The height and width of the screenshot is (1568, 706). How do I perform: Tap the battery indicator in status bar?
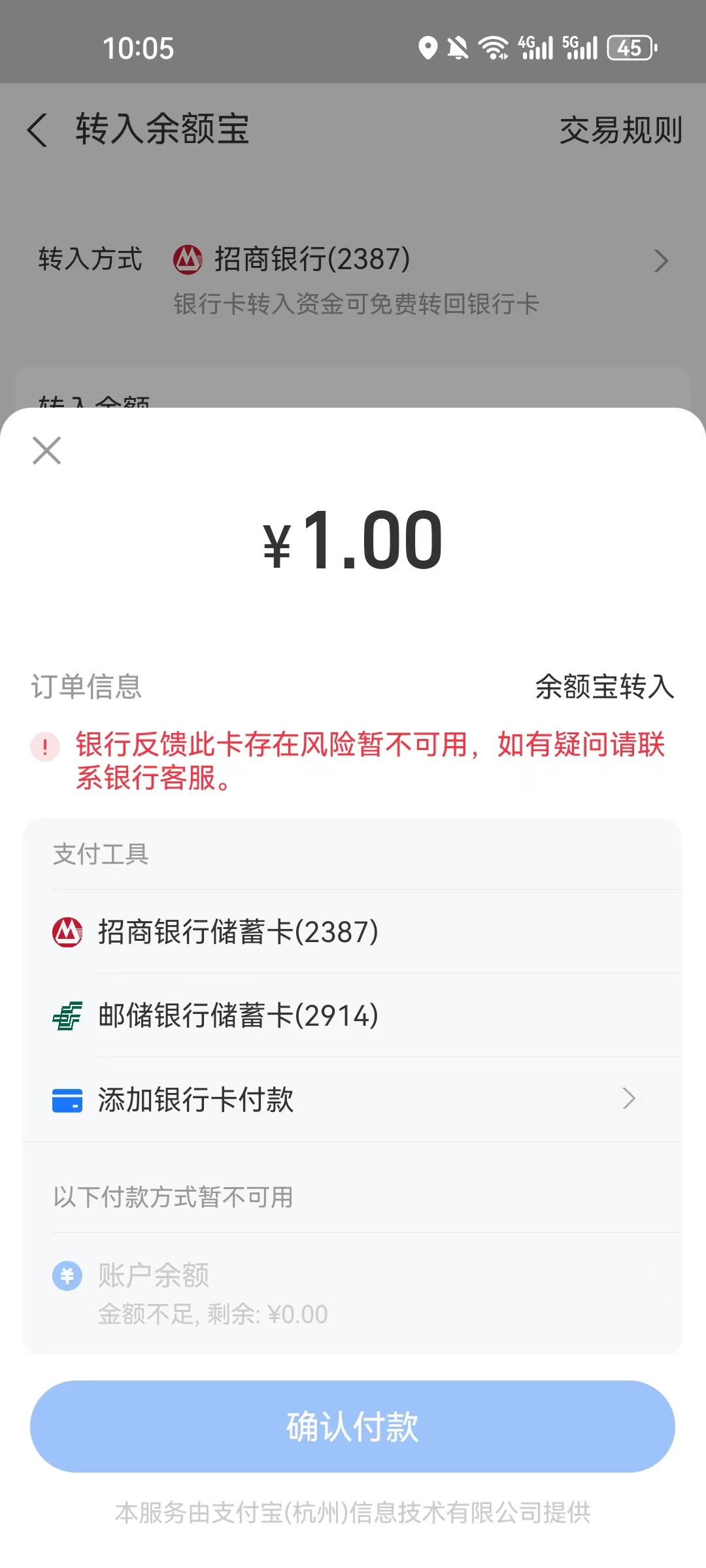tap(629, 48)
